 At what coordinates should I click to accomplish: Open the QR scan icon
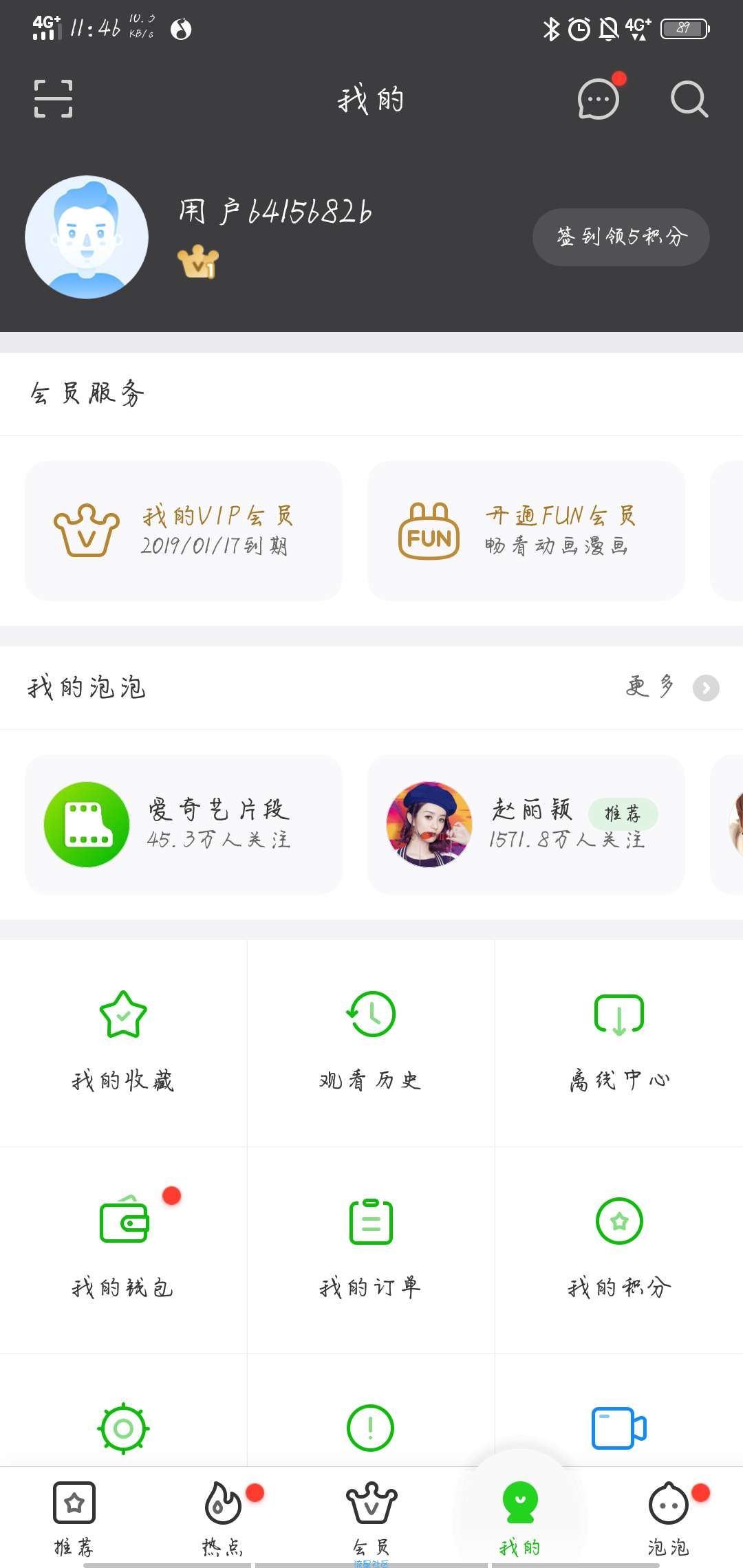coord(53,99)
